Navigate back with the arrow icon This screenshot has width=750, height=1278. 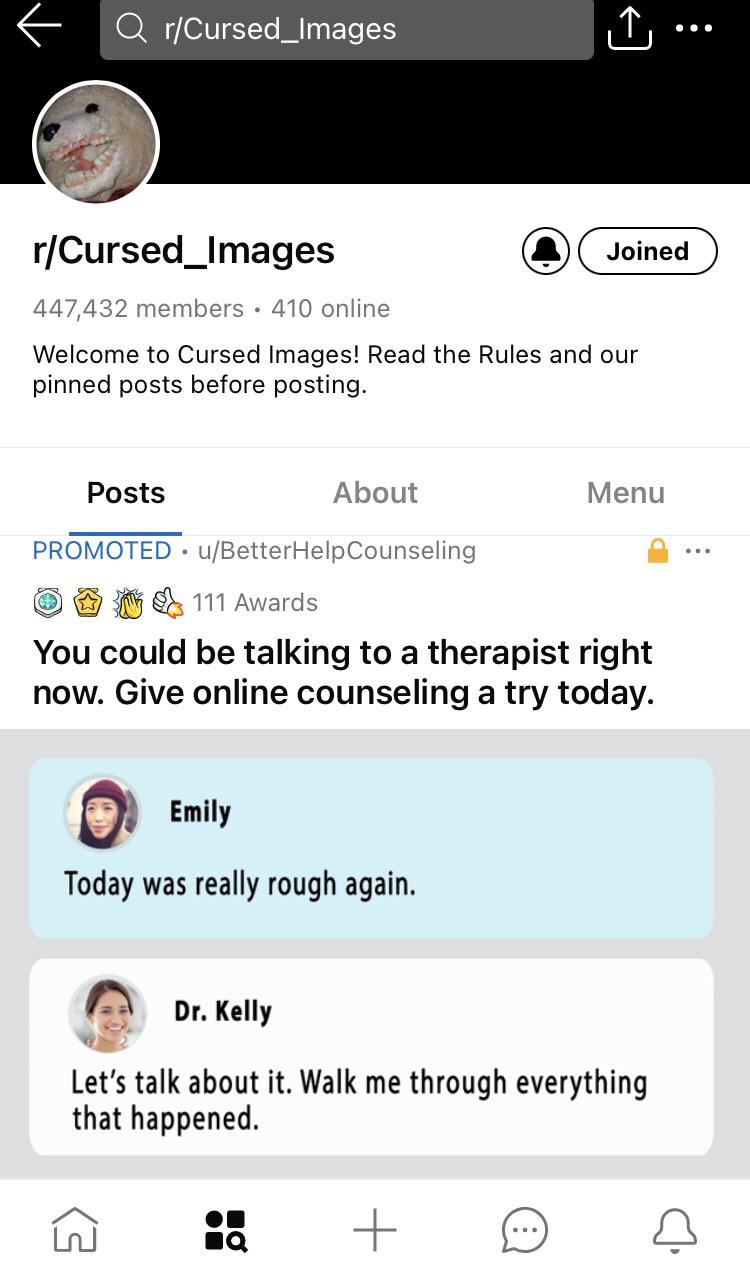(38, 27)
